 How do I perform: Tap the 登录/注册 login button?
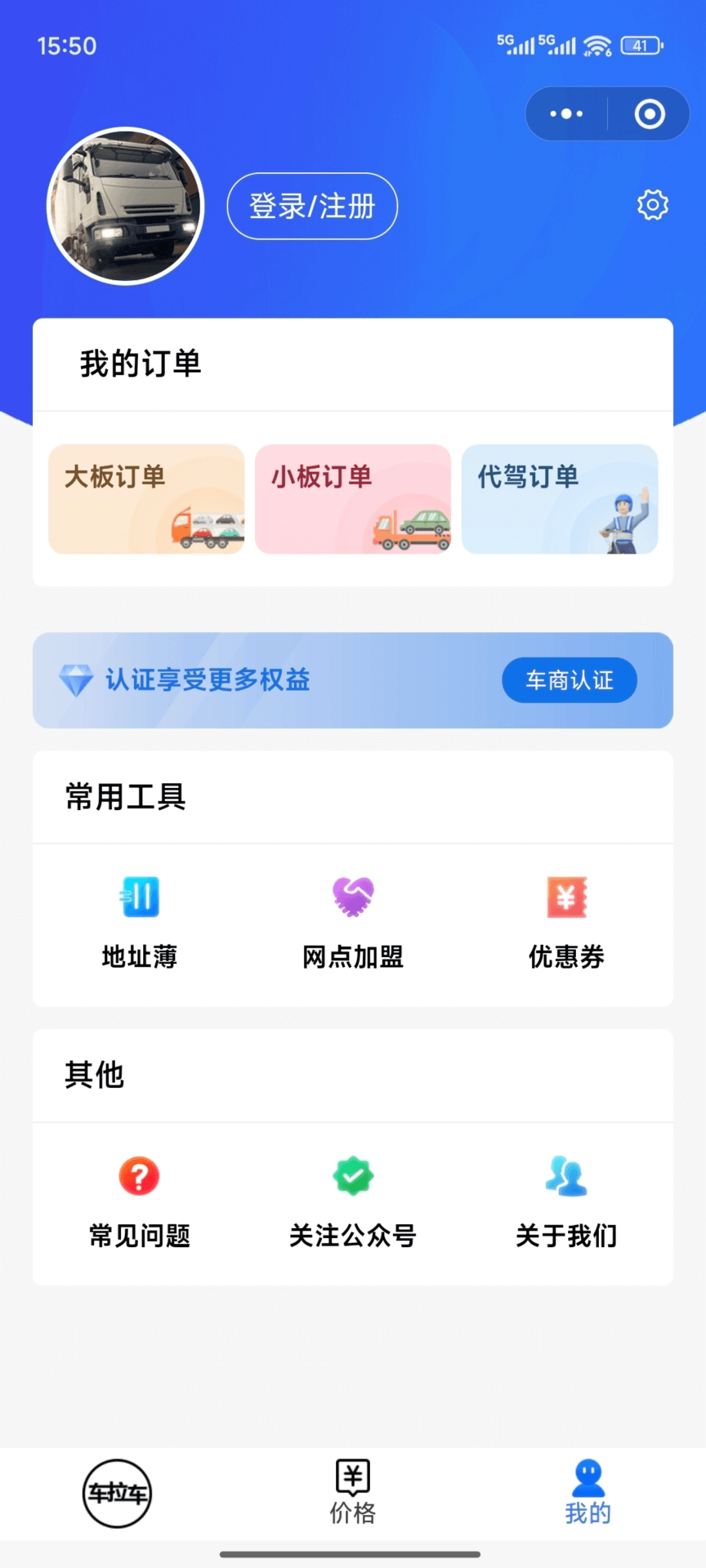point(312,207)
